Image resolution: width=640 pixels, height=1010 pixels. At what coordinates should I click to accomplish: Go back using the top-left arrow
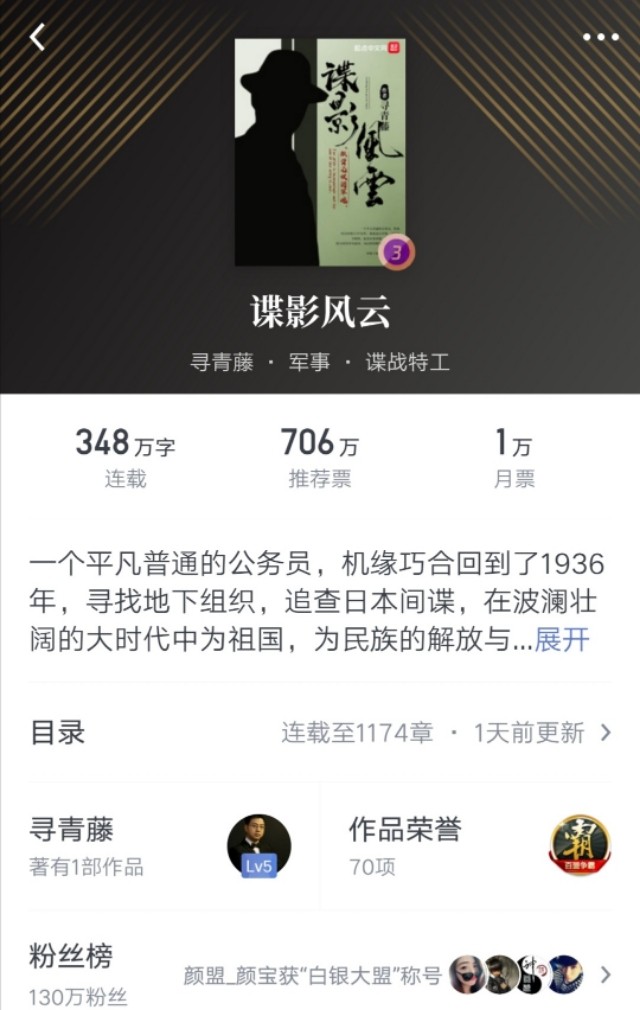[x=38, y=38]
